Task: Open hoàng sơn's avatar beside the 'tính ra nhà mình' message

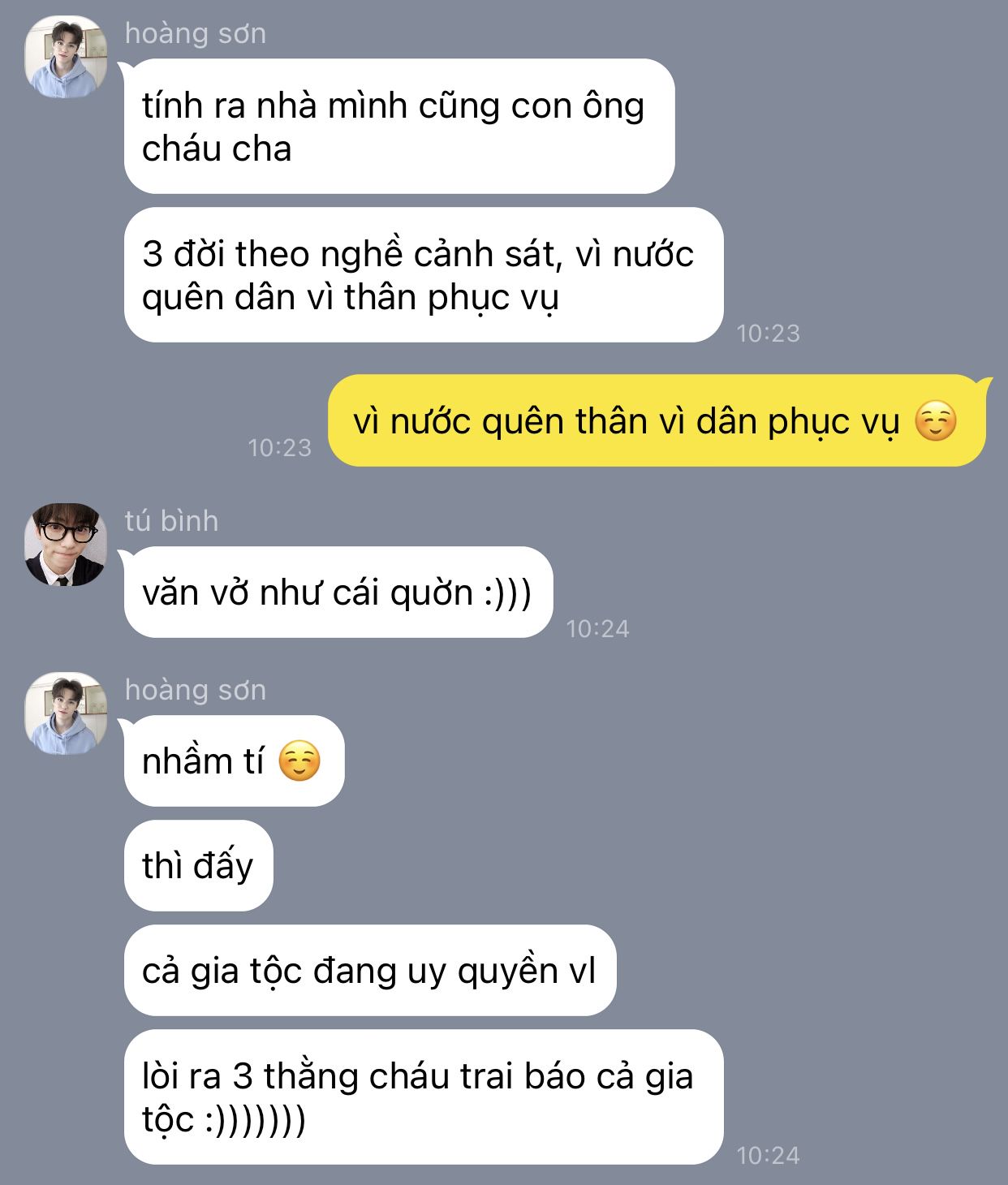Action: coord(66,57)
